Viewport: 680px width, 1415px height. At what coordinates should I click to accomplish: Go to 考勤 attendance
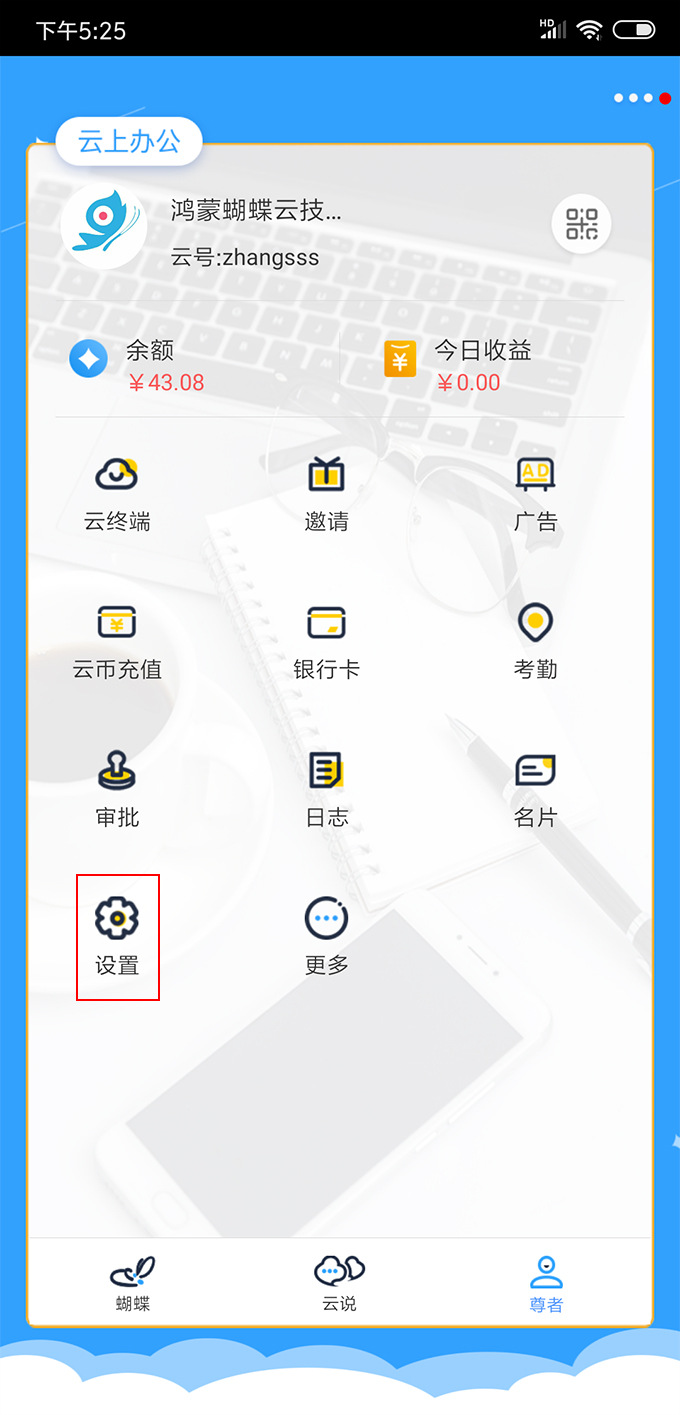click(x=535, y=642)
